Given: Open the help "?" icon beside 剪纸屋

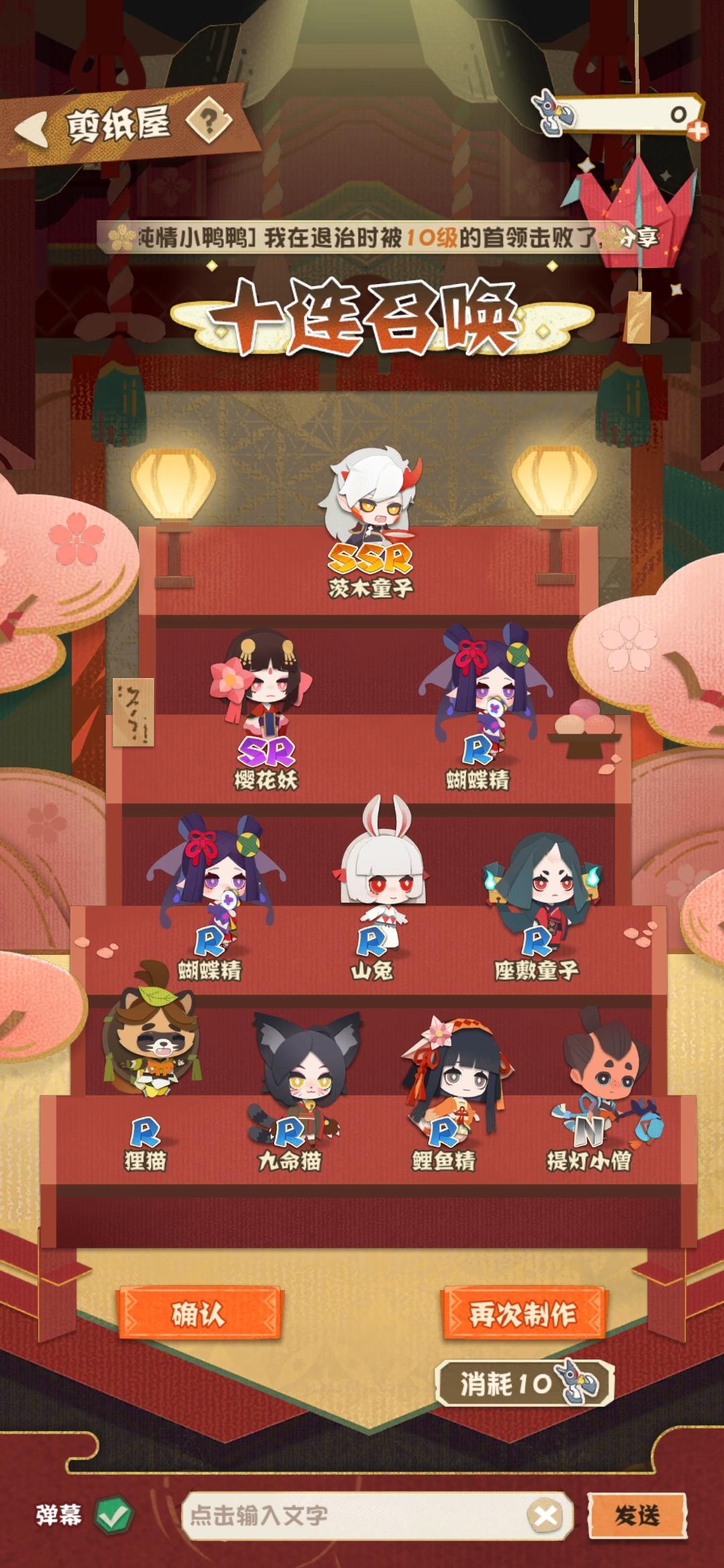Looking at the screenshot, I should (210, 119).
